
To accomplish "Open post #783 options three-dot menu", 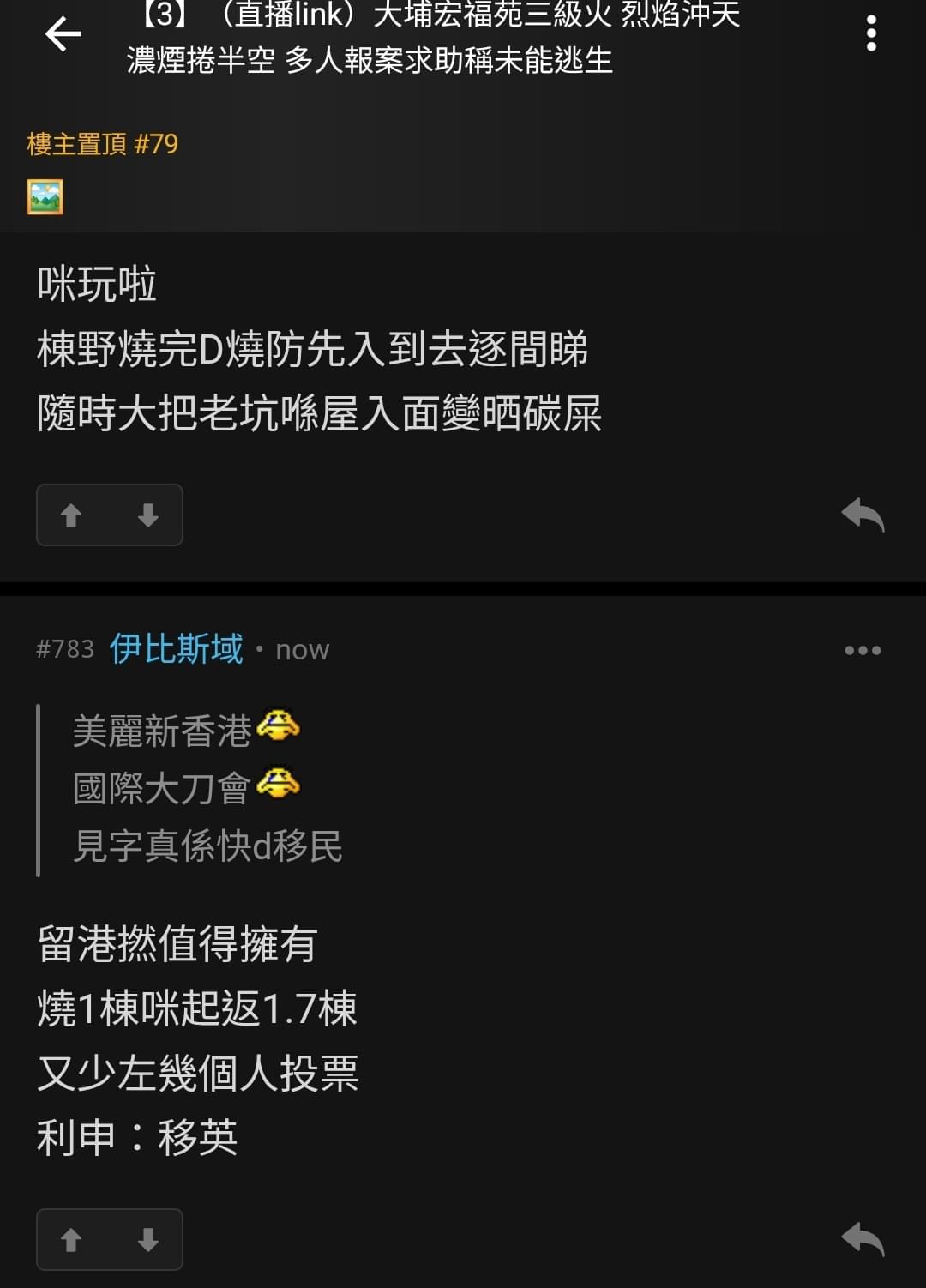I will (x=863, y=649).
